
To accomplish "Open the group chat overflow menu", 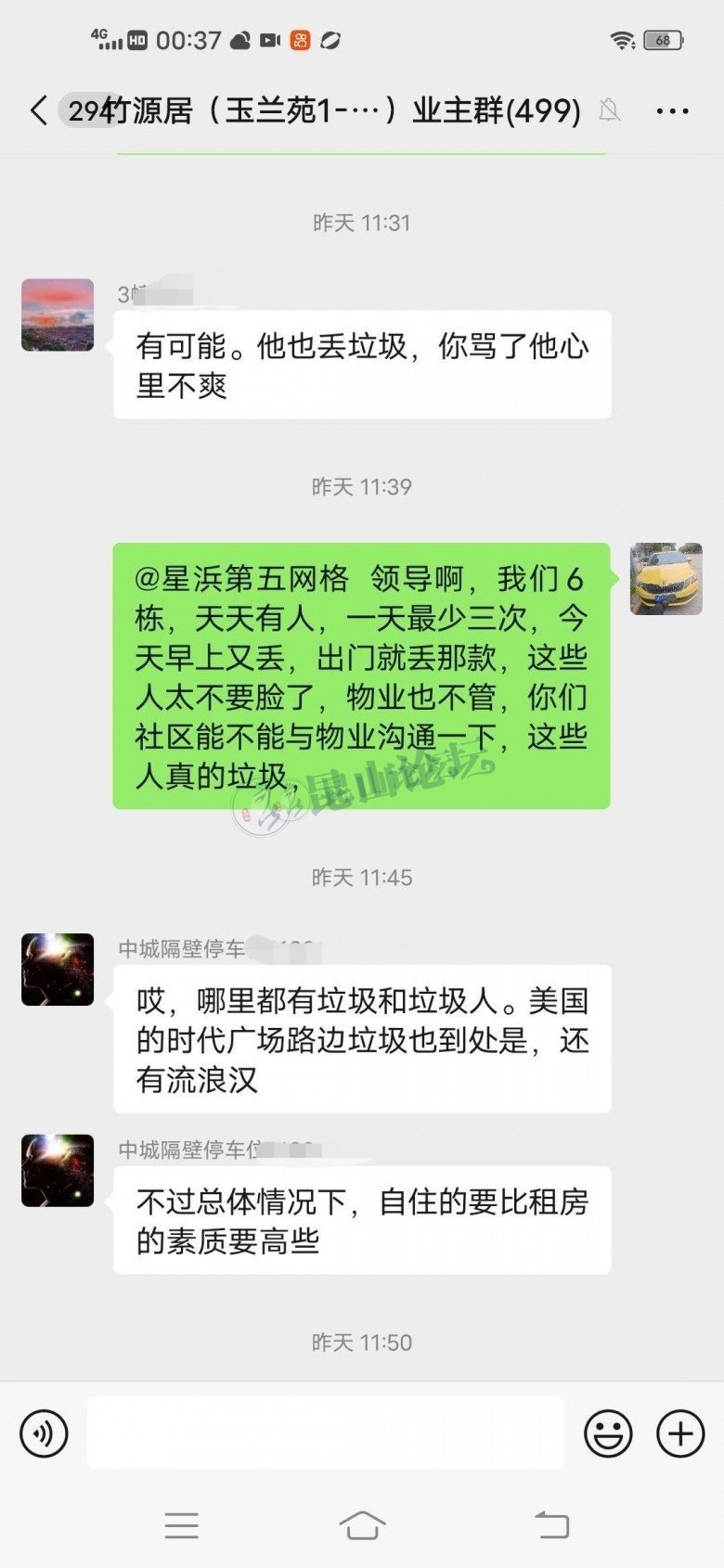I will click(672, 111).
